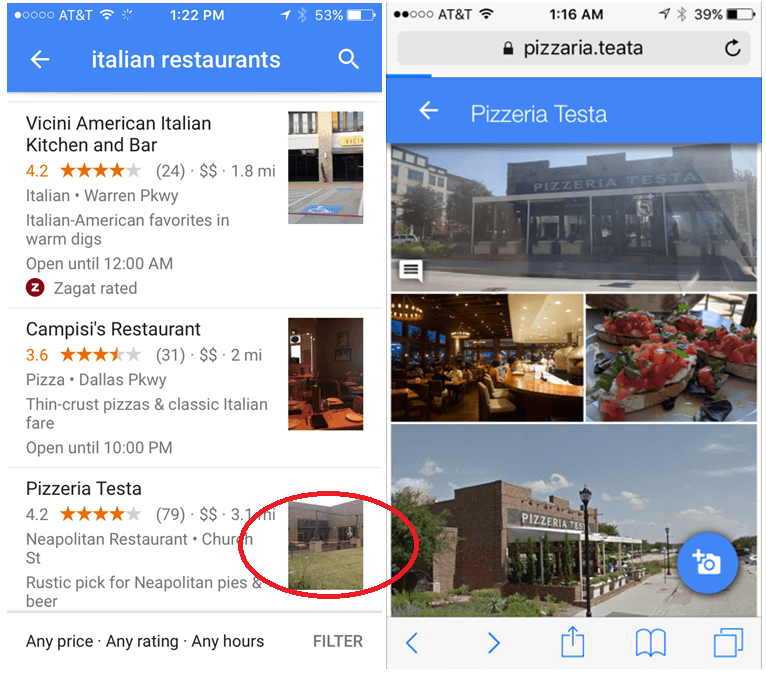Viewport: 766px width, 673px height.
Task: Add a photo with the camera button
Action: click(x=707, y=563)
